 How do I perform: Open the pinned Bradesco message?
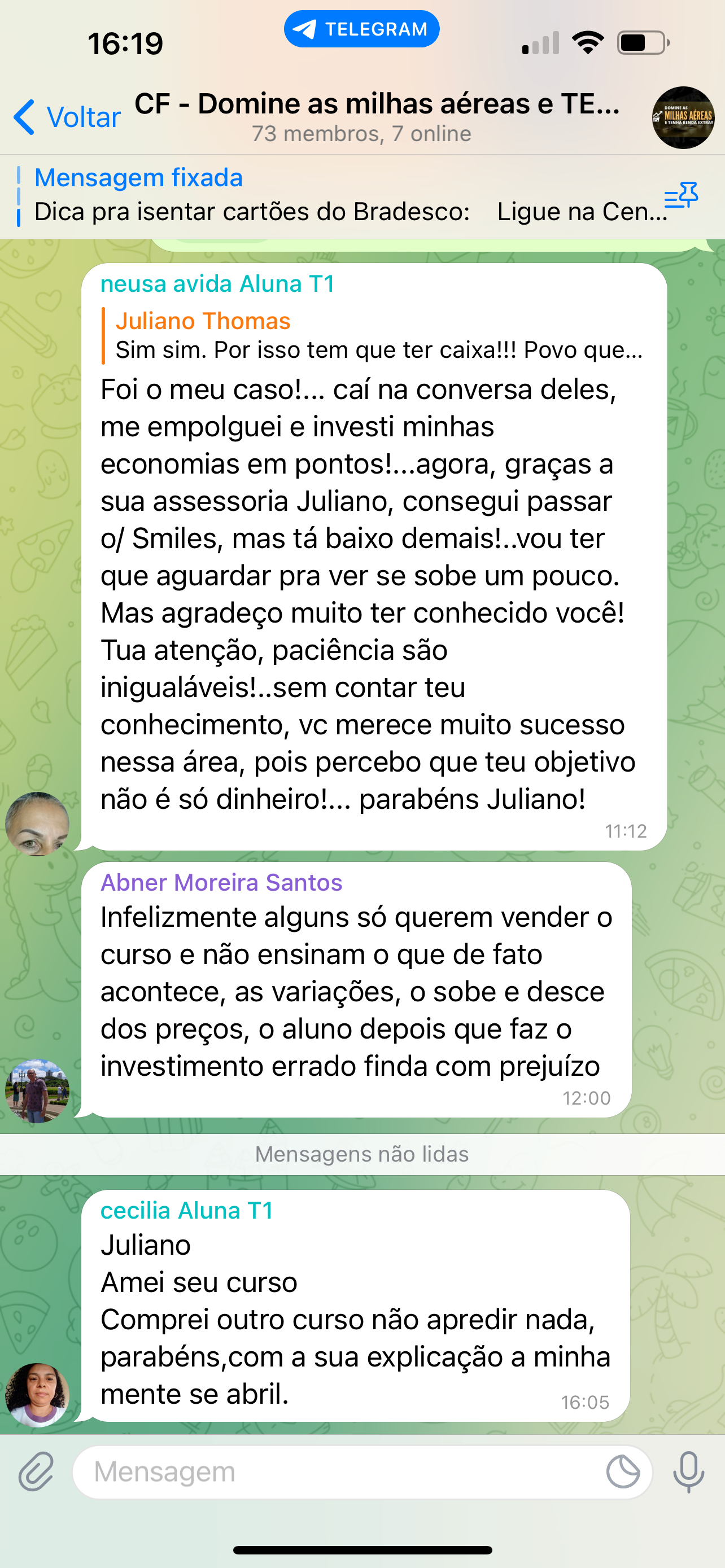point(341,196)
